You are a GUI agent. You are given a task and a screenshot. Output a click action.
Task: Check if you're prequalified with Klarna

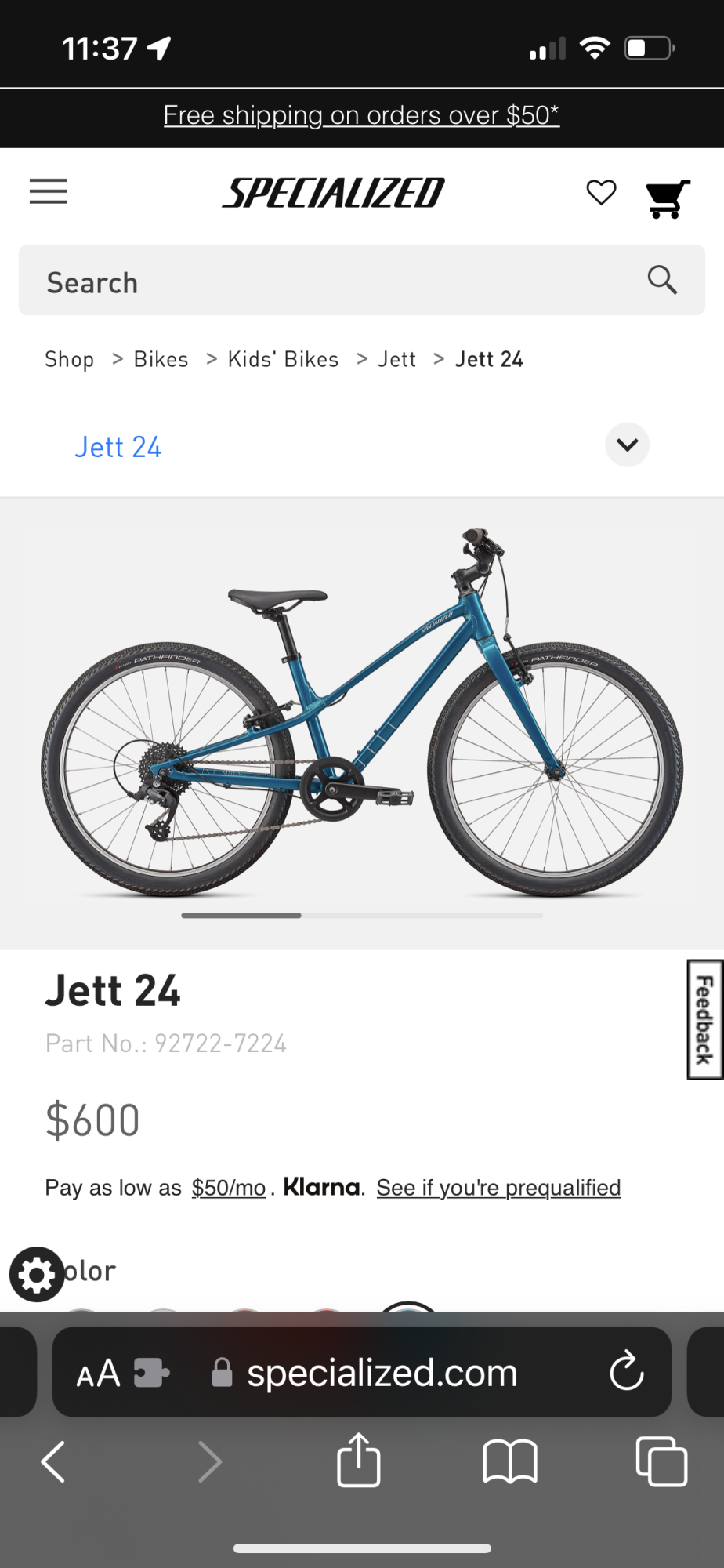[498, 1188]
